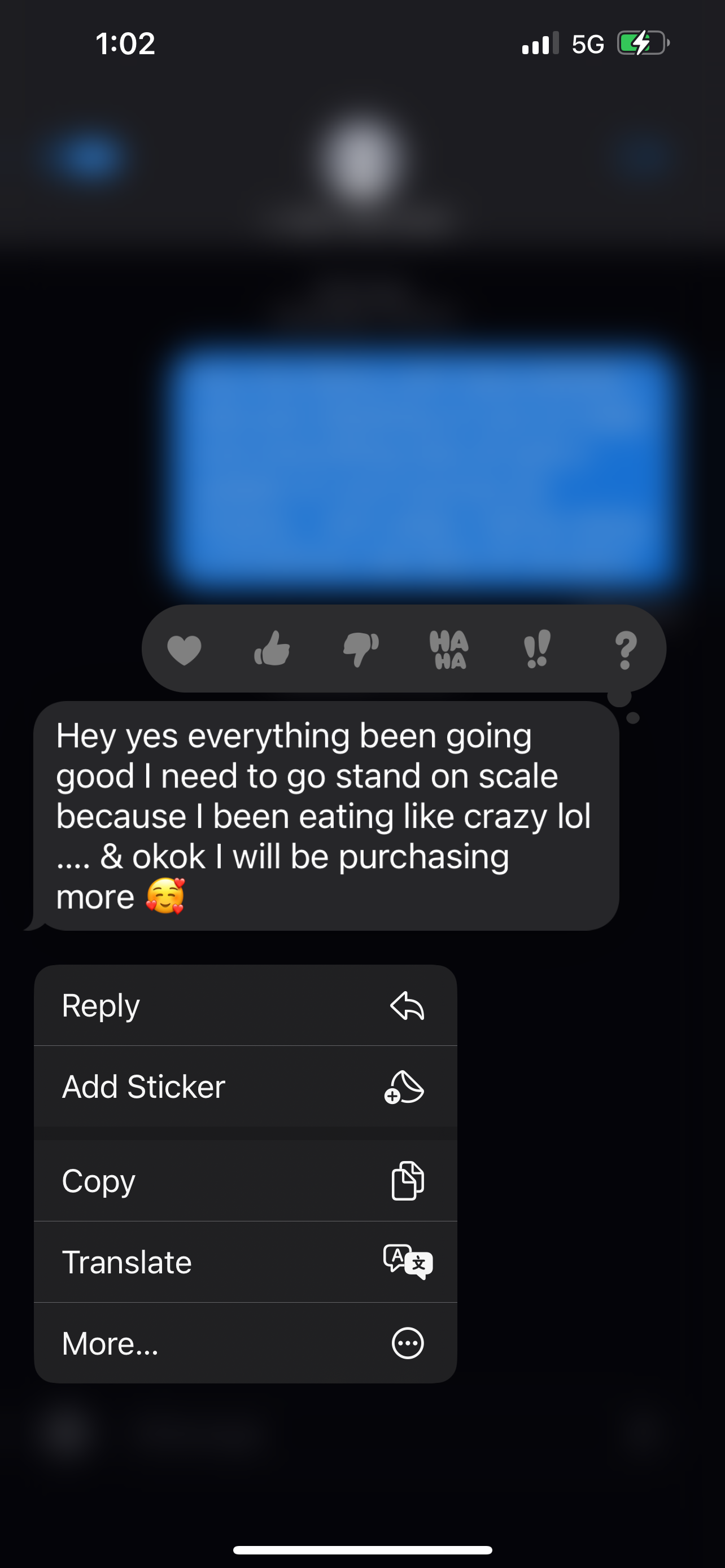725x1568 pixels.
Task: React with the question mark tapback
Action: (625, 650)
